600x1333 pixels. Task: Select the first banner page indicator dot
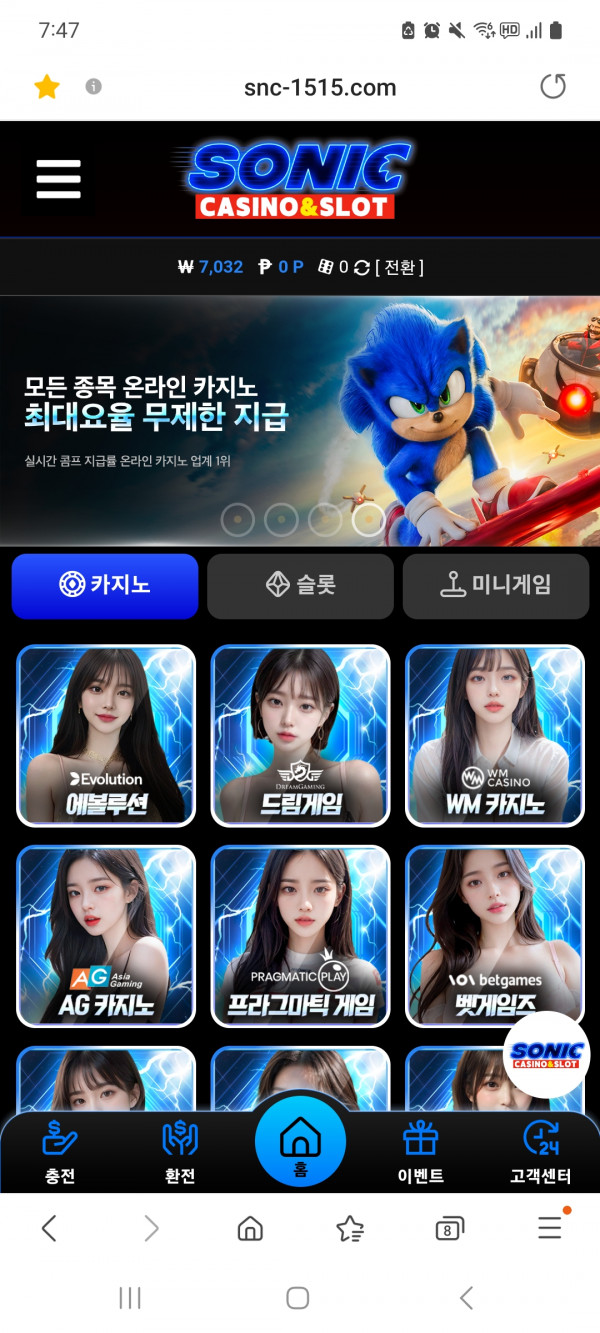238,519
